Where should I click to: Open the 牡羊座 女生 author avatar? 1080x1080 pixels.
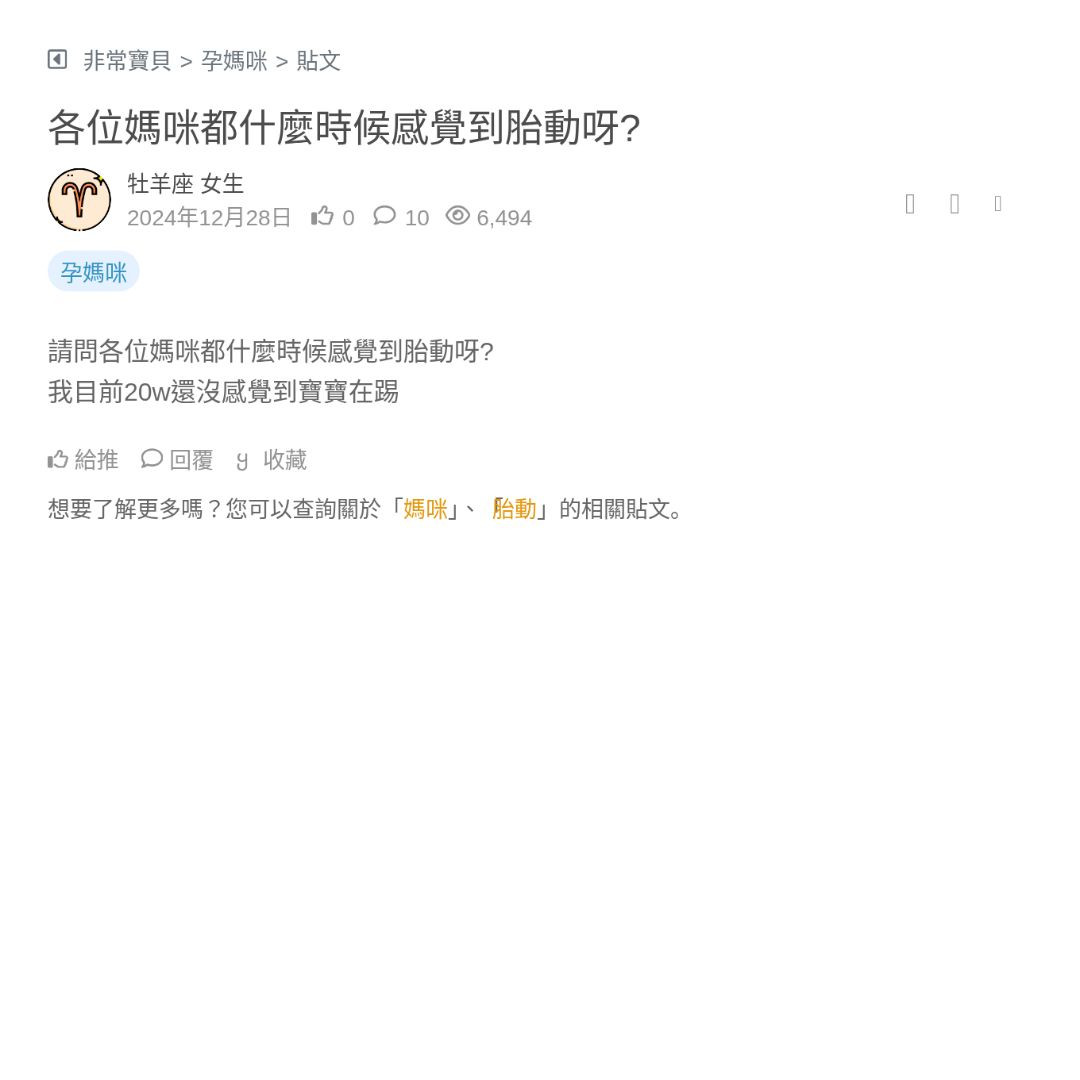[79, 200]
